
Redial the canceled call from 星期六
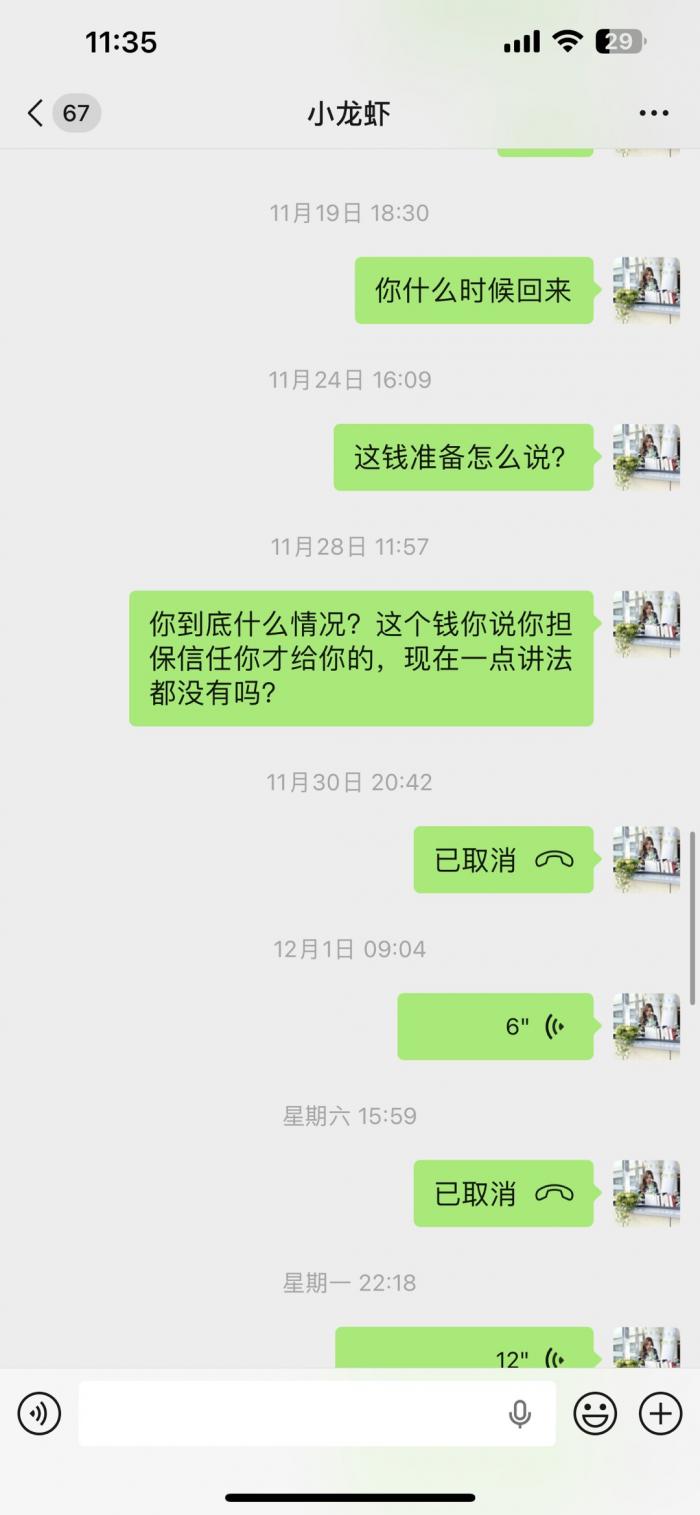pos(503,1193)
